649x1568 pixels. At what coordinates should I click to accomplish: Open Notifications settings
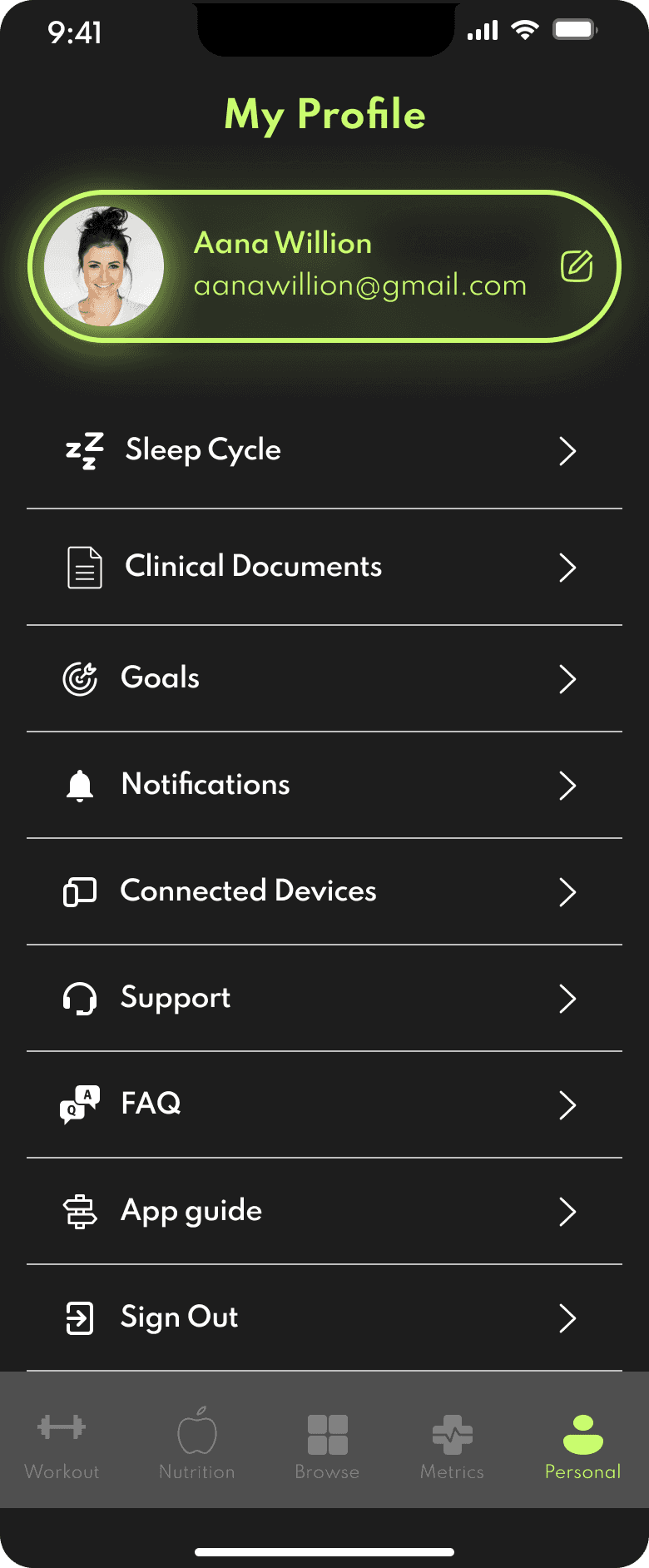click(x=324, y=785)
